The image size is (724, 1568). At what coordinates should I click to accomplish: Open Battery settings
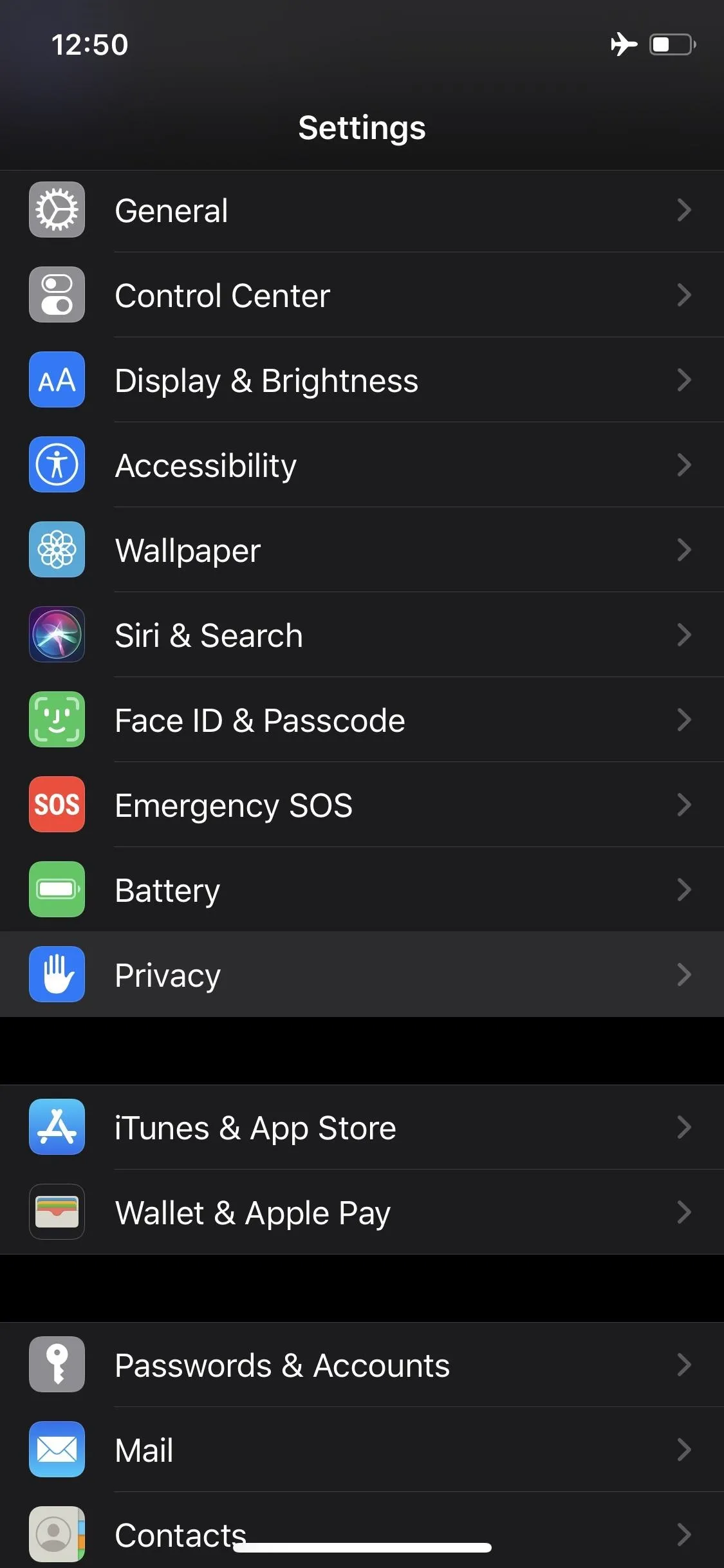point(362,890)
